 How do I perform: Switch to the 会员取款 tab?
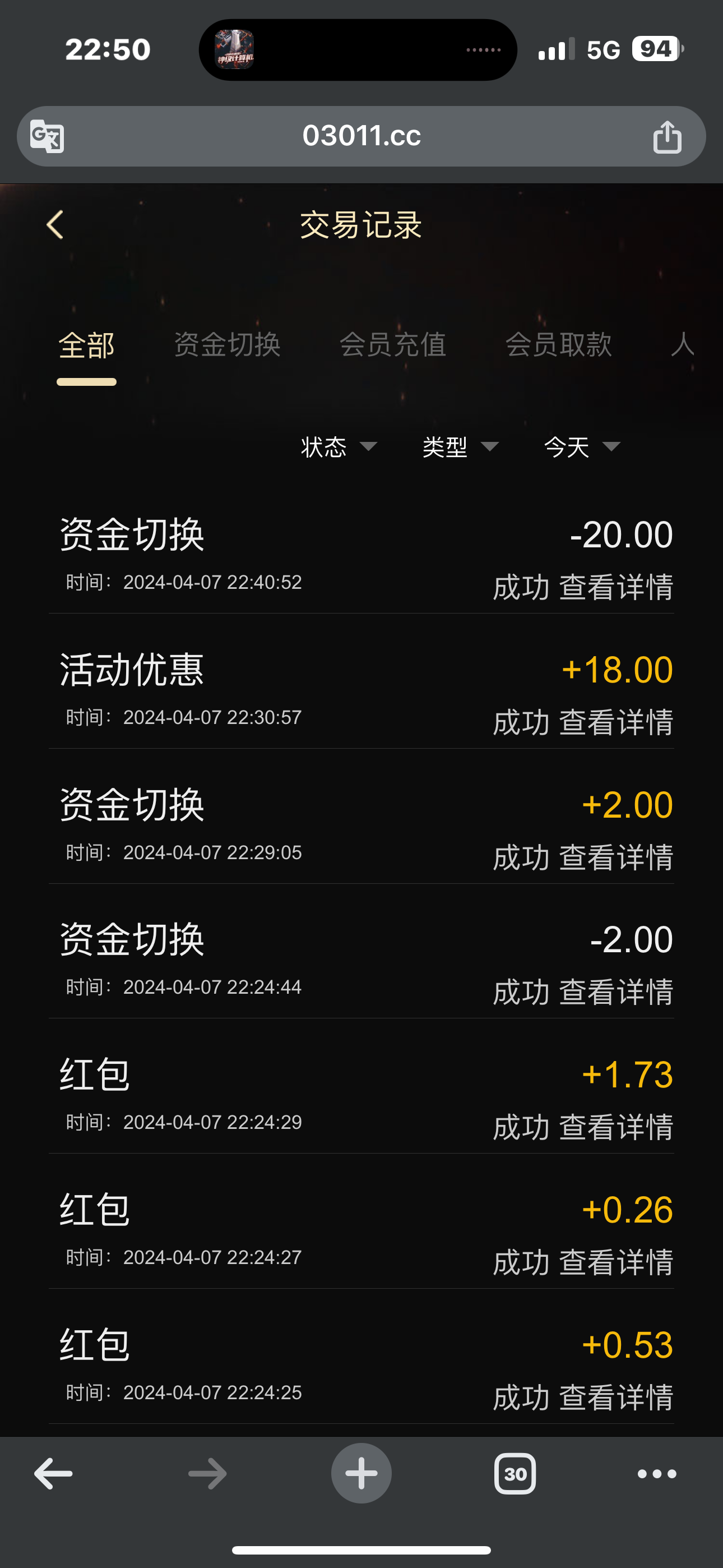558,344
